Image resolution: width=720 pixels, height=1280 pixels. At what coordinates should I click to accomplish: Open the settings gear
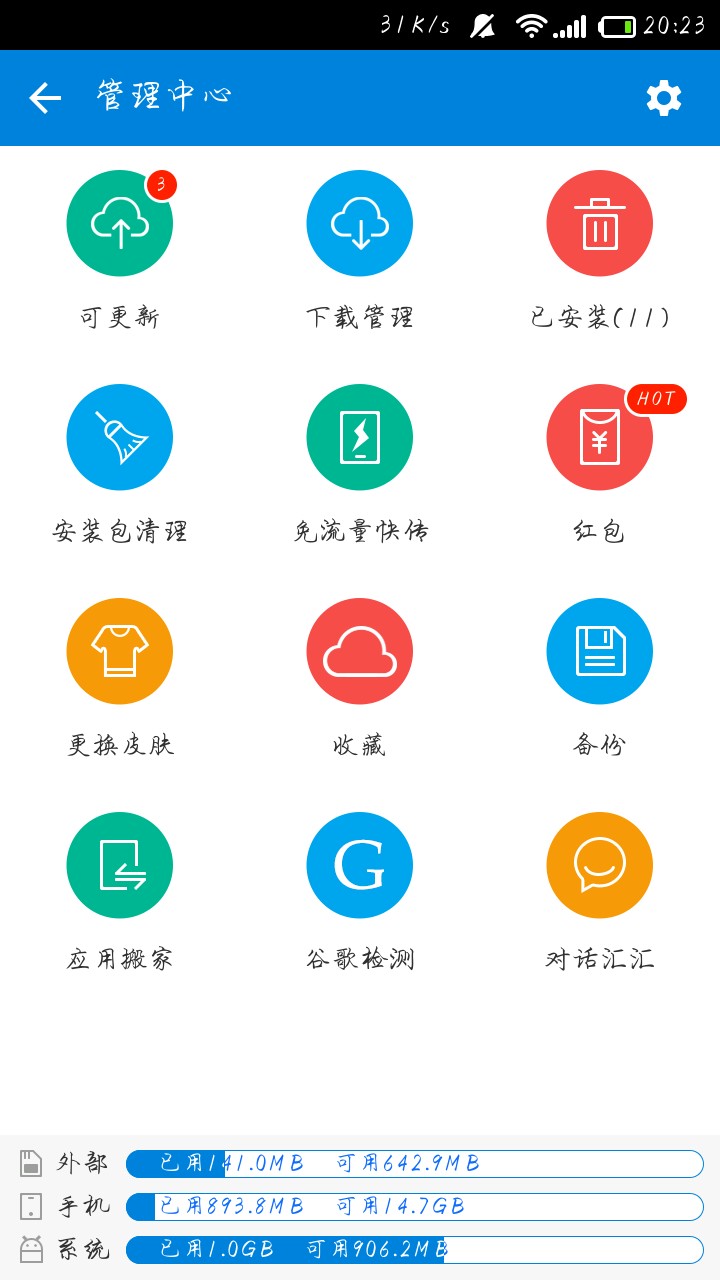[x=663, y=98]
